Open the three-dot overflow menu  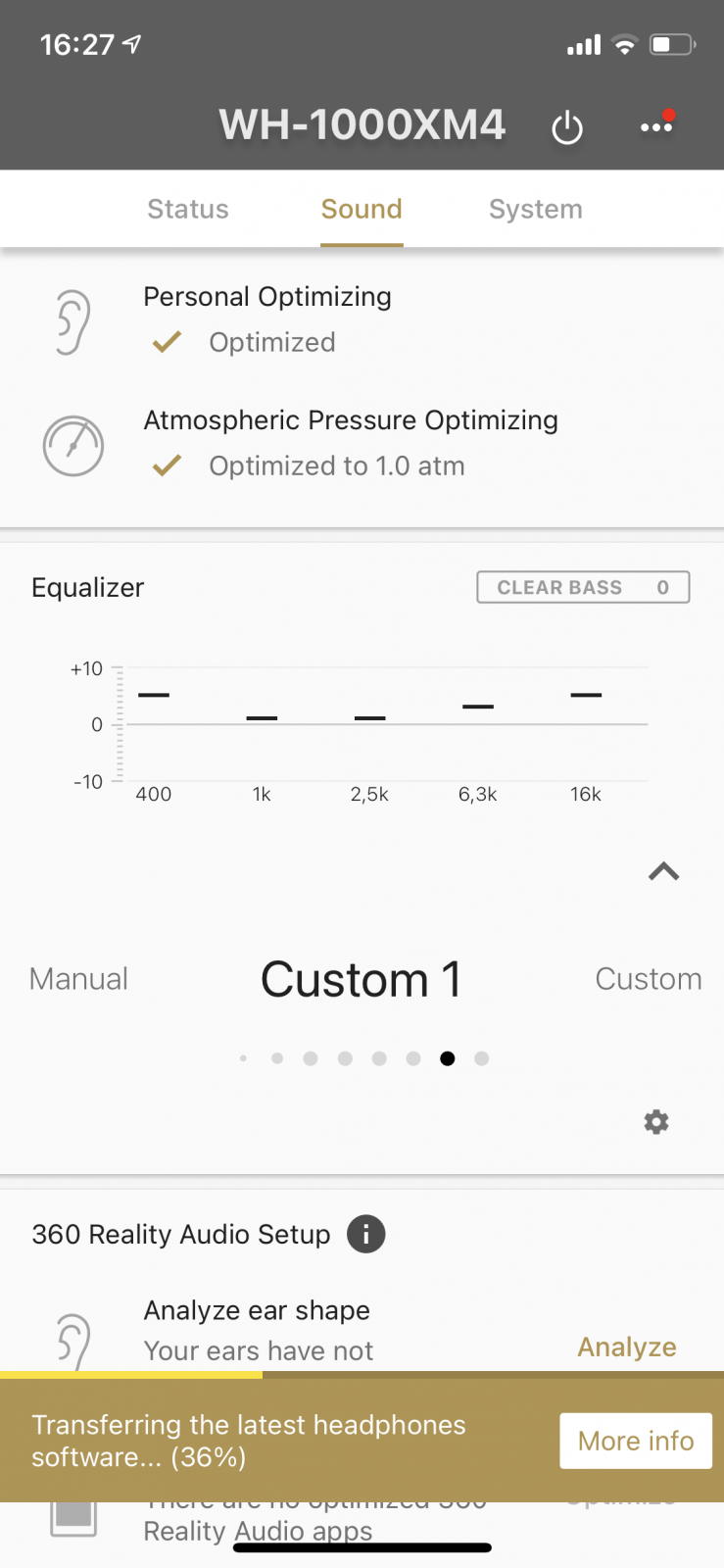coord(656,126)
